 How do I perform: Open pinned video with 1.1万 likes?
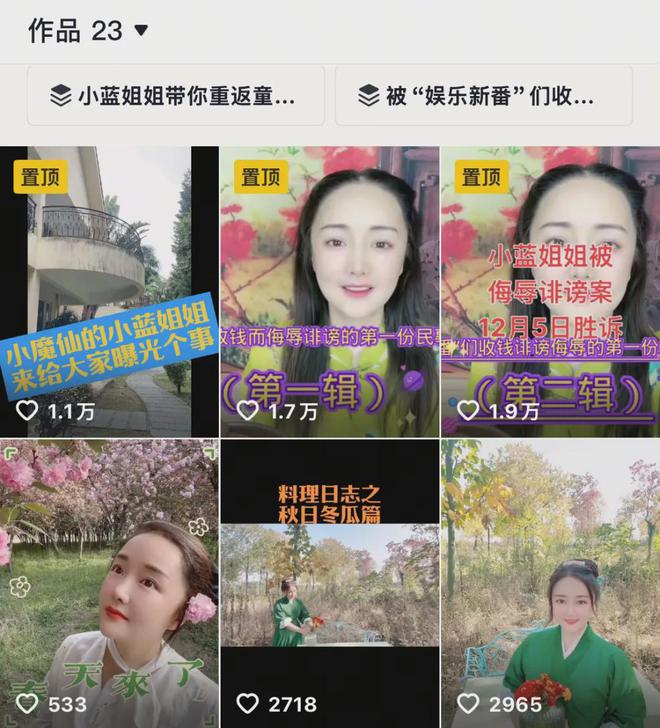click(x=108, y=290)
